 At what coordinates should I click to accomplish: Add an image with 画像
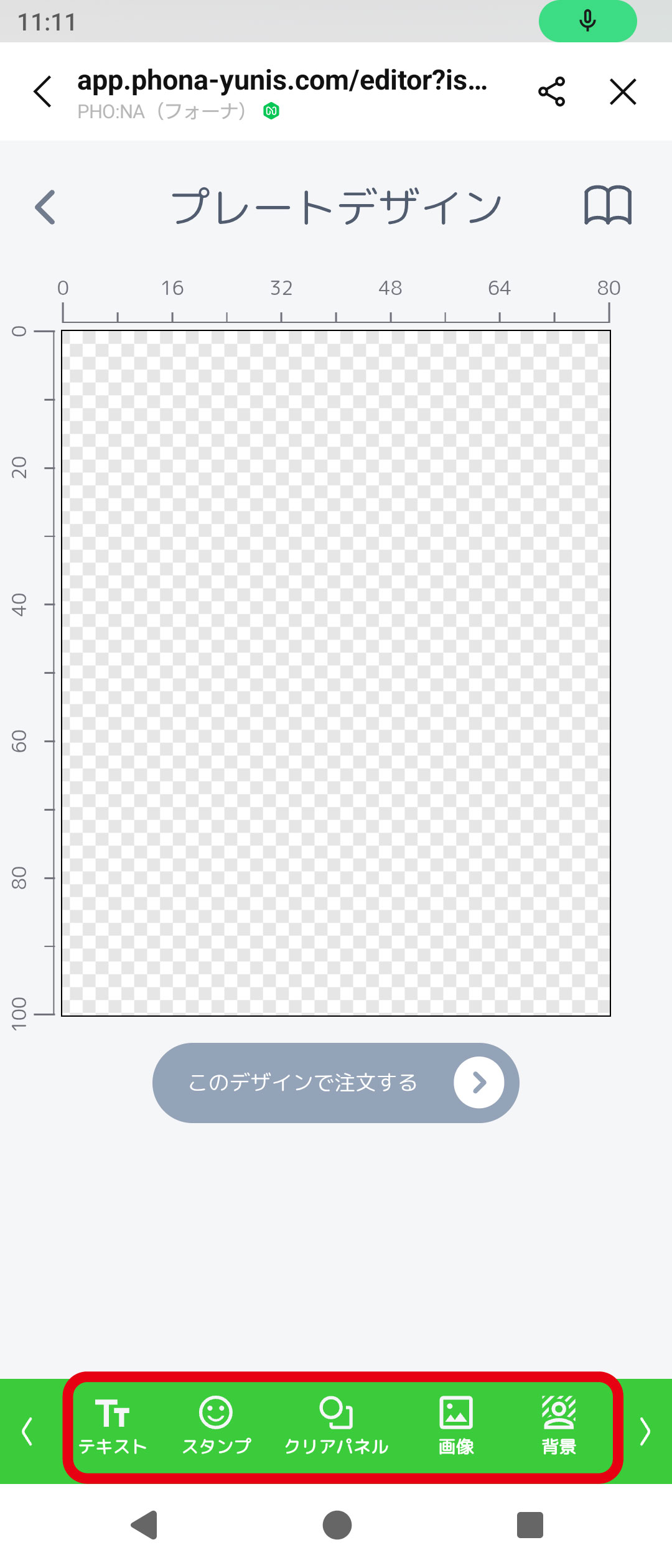[x=456, y=1426]
